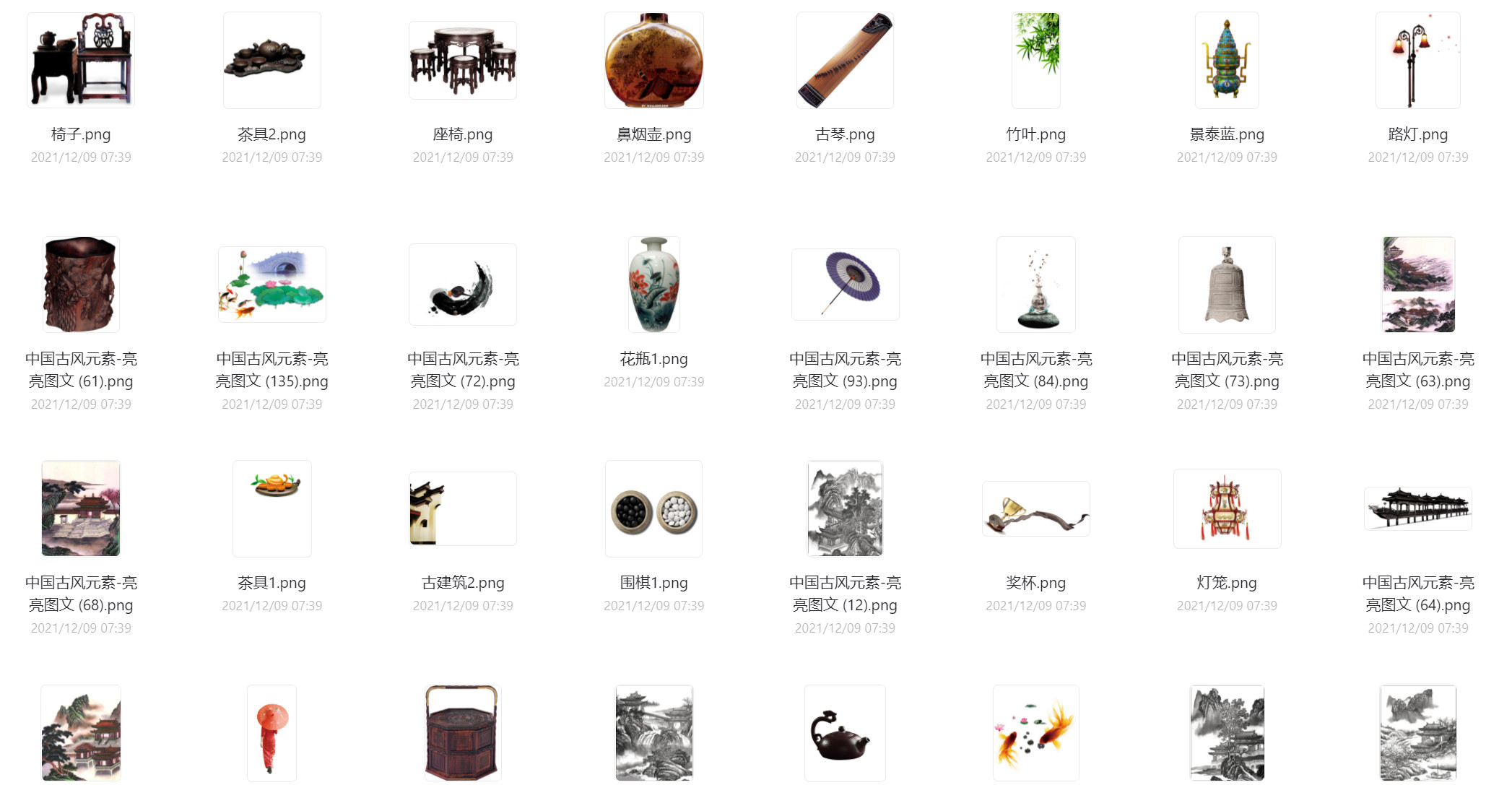Image resolution: width=1512 pixels, height=785 pixels.
Task: Open the 奖杯.png image
Action: pyautogui.click(x=1035, y=508)
